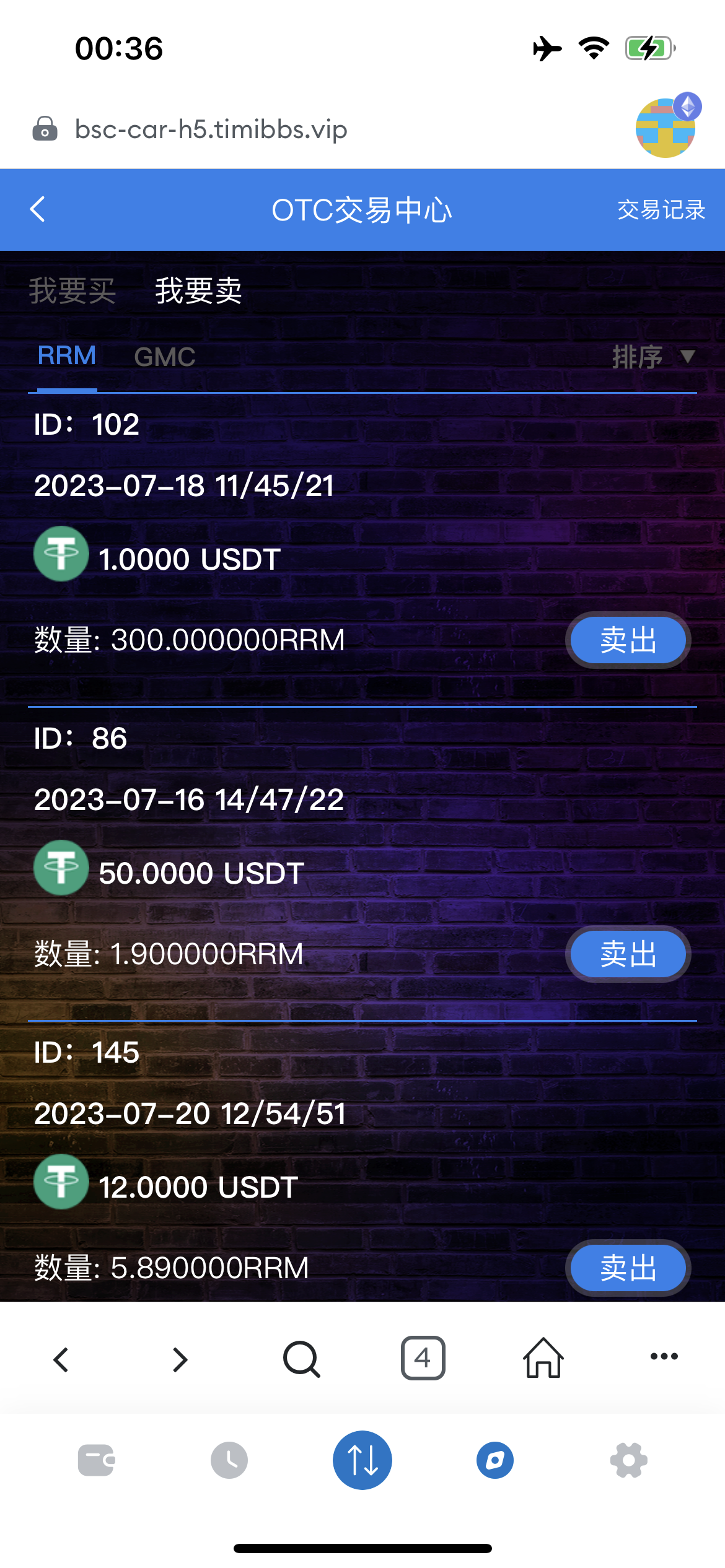Screen dimensions: 725x1568
Task: Open the settings gear tab
Action: 629,1460
